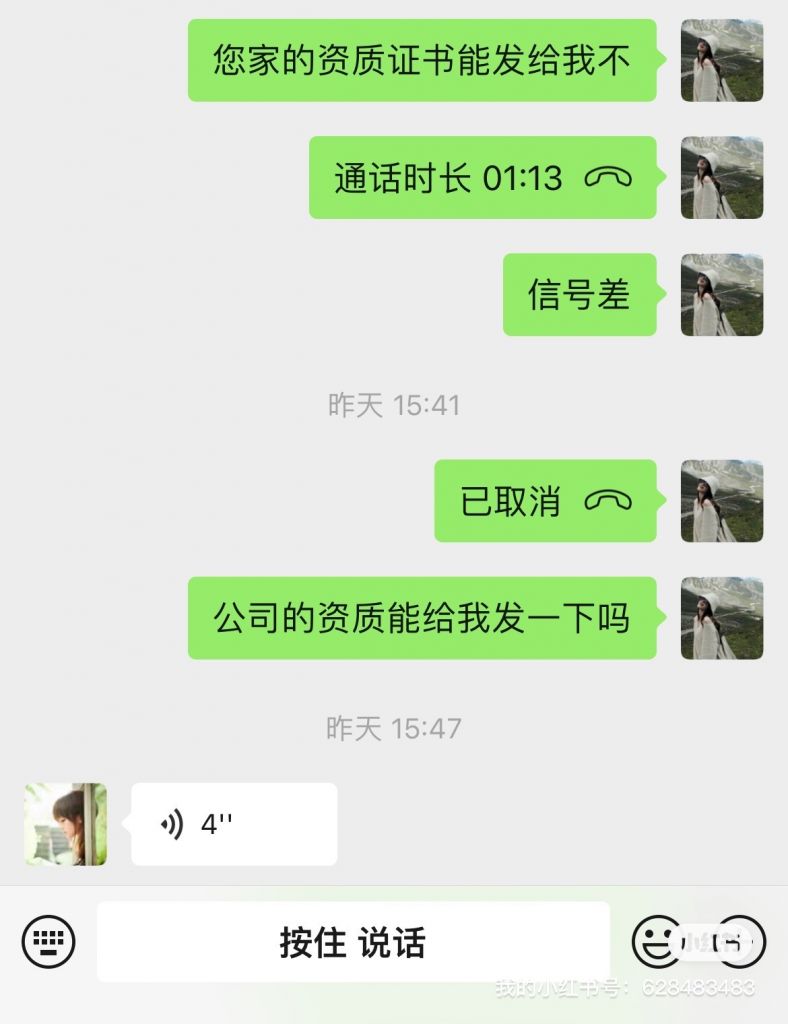Tap the keyboard grid icon at bottom left
Viewport: 788px width, 1024px height.
(46, 940)
